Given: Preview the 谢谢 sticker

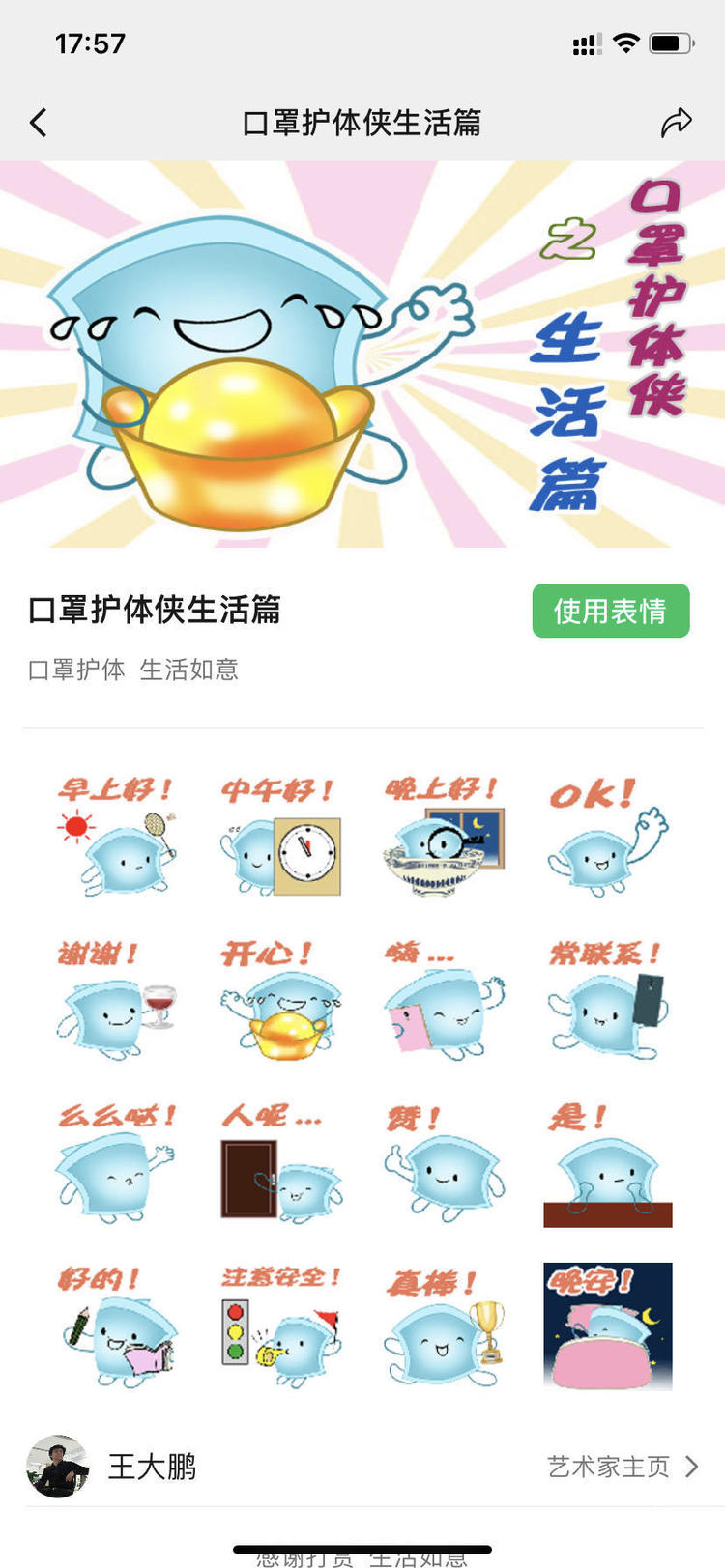Looking at the screenshot, I should [x=117, y=1000].
